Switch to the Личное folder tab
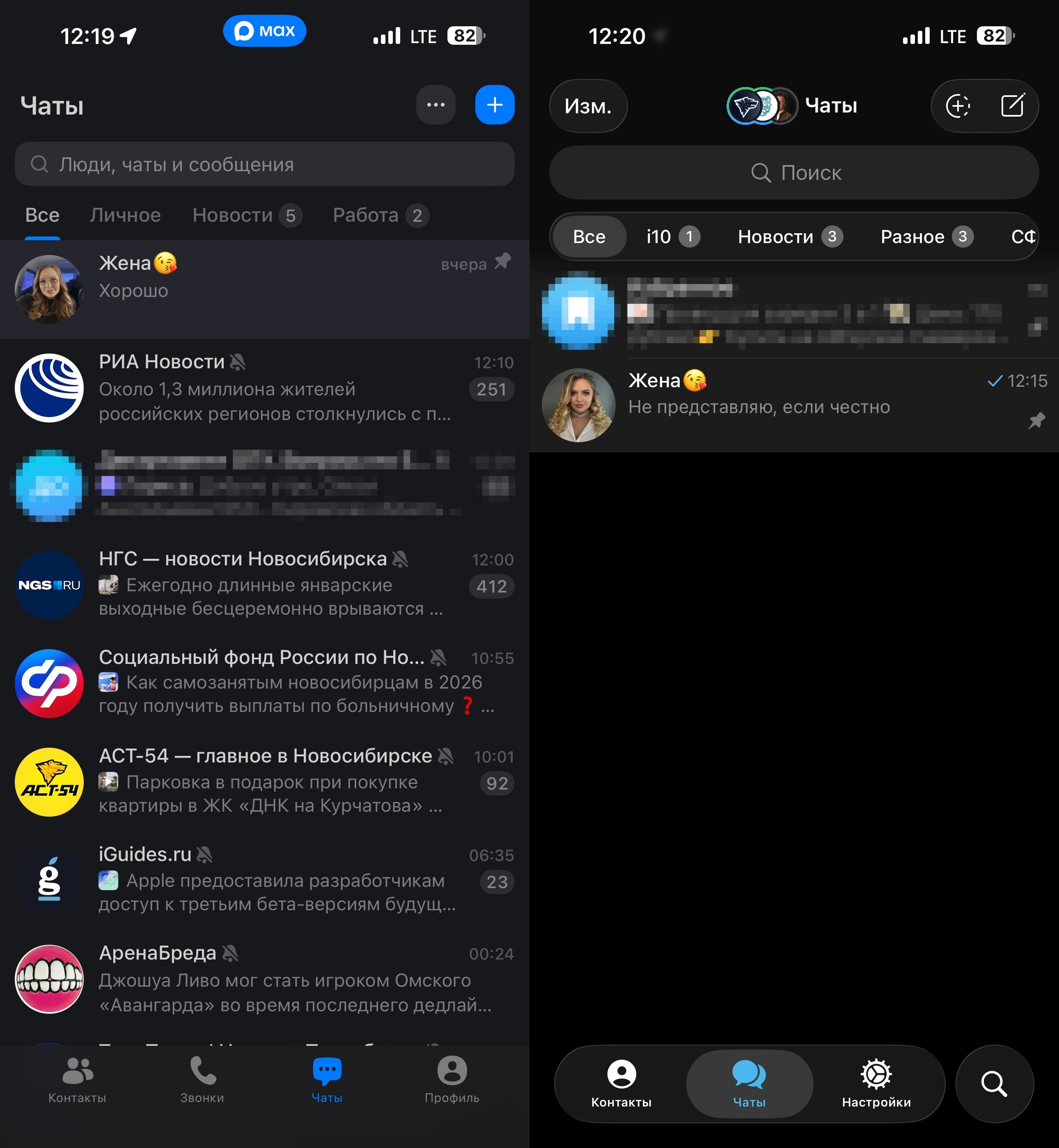 pyautogui.click(x=125, y=216)
